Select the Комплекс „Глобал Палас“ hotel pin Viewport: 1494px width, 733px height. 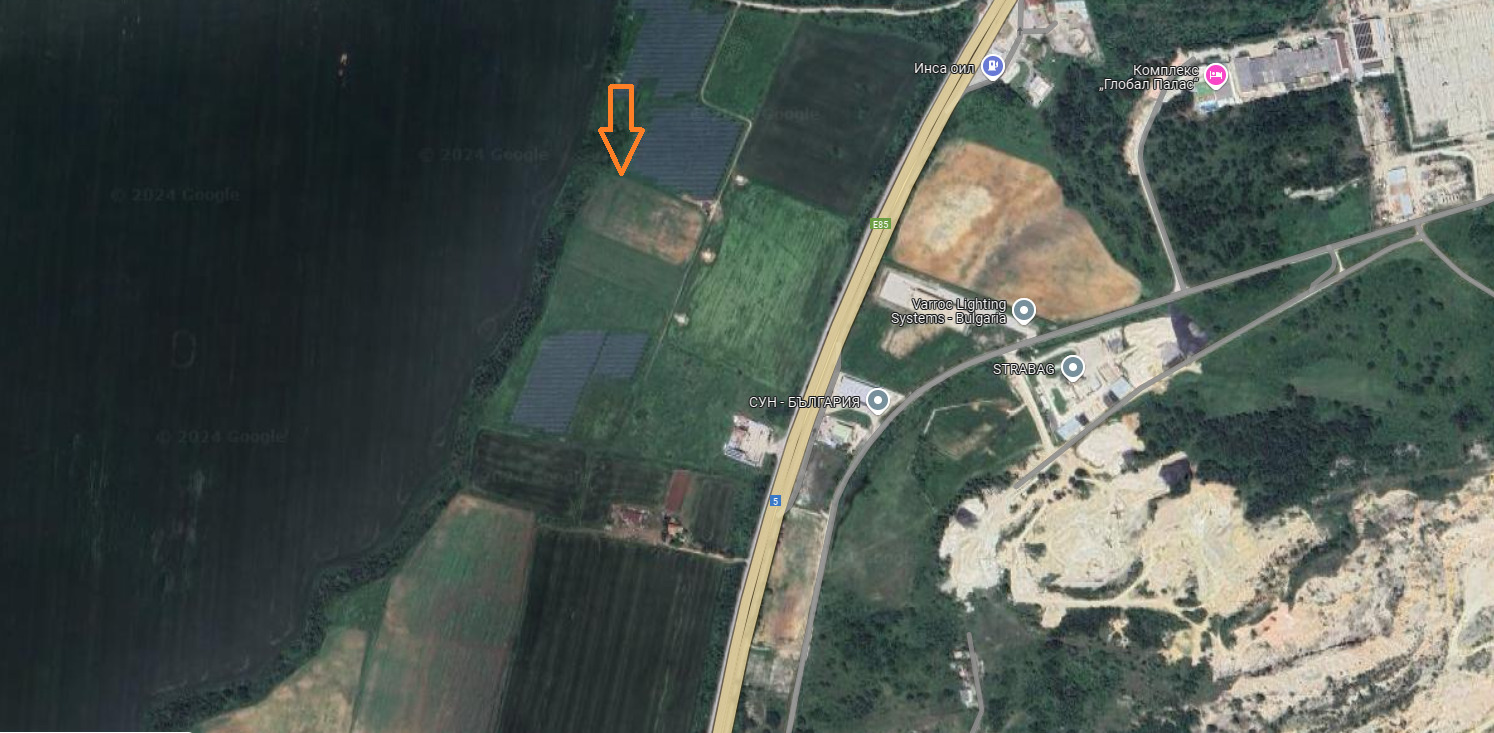point(1216,74)
